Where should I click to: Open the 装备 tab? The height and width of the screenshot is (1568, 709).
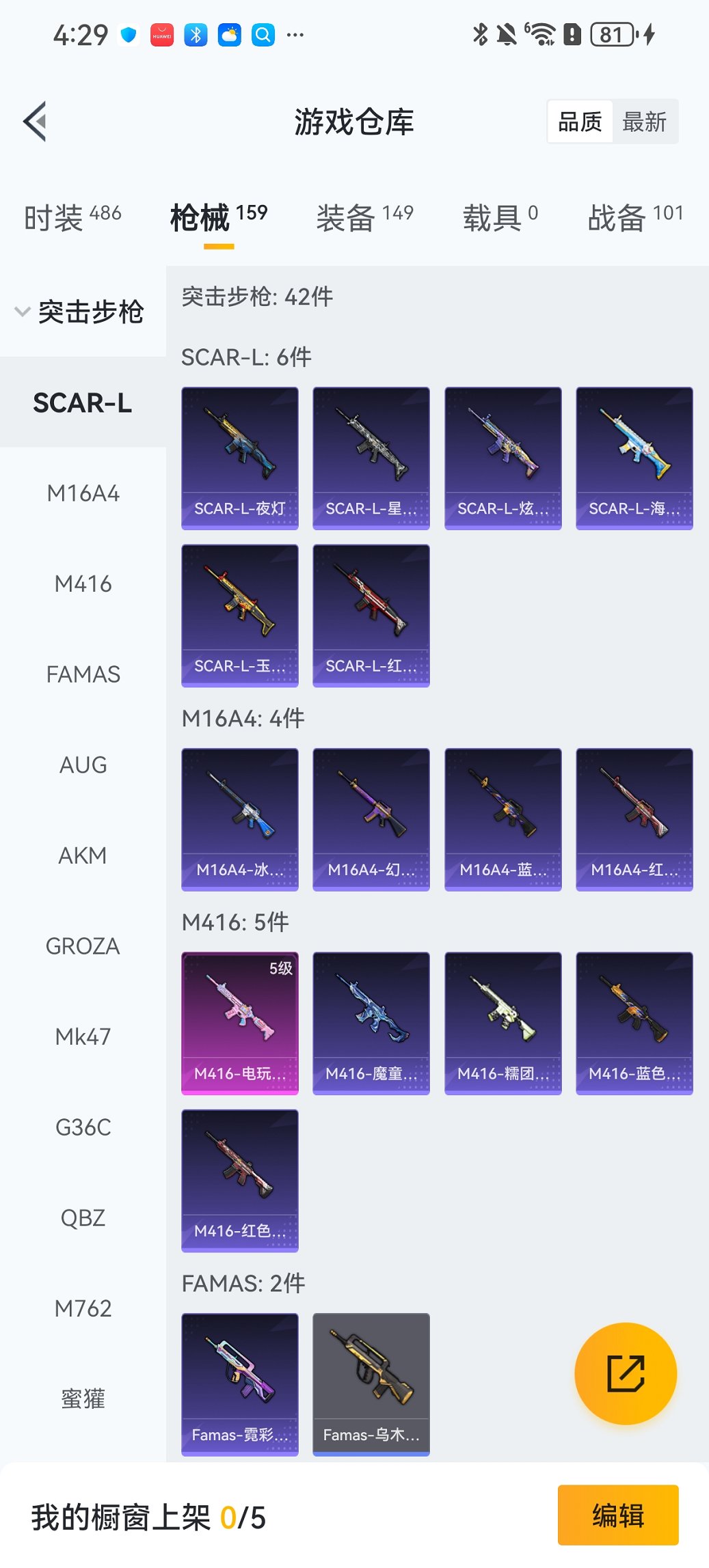point(364,217)
